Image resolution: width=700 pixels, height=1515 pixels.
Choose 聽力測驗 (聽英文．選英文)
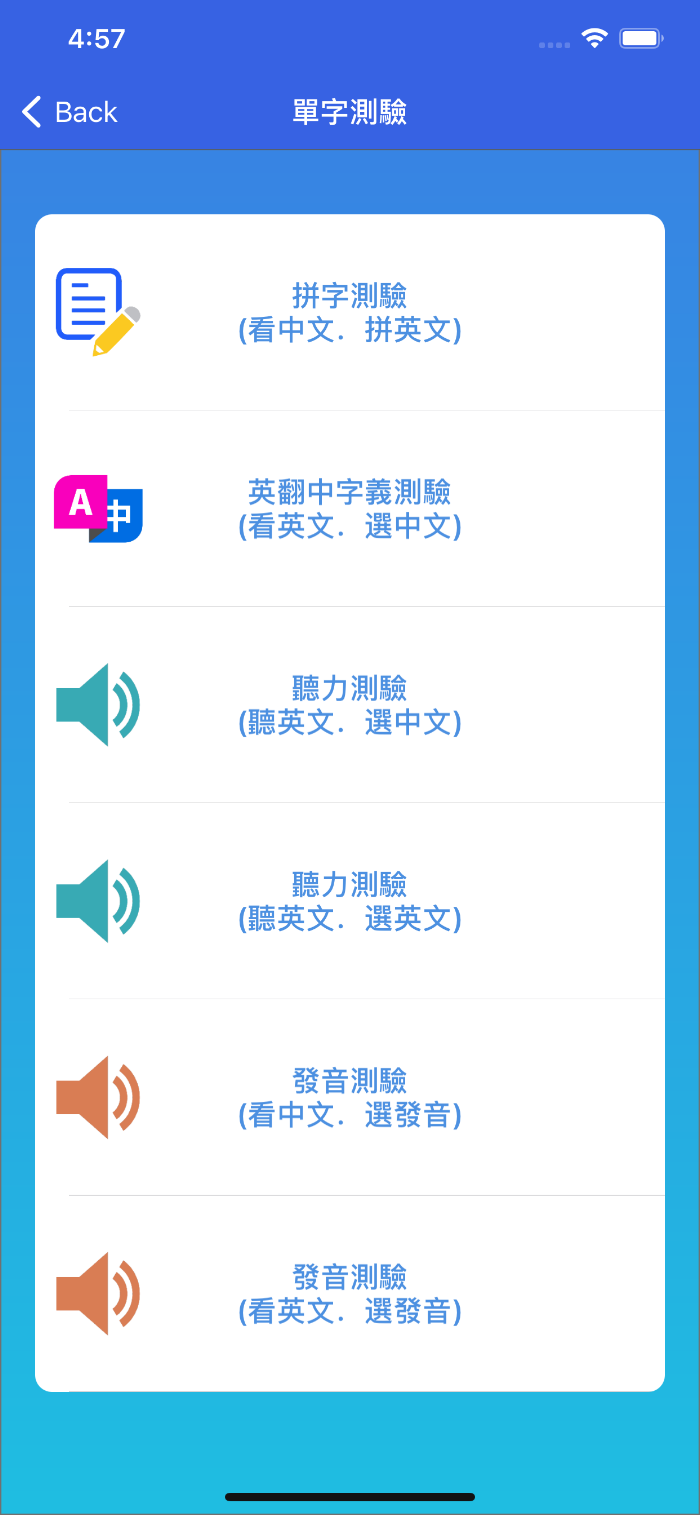[350, 901]
